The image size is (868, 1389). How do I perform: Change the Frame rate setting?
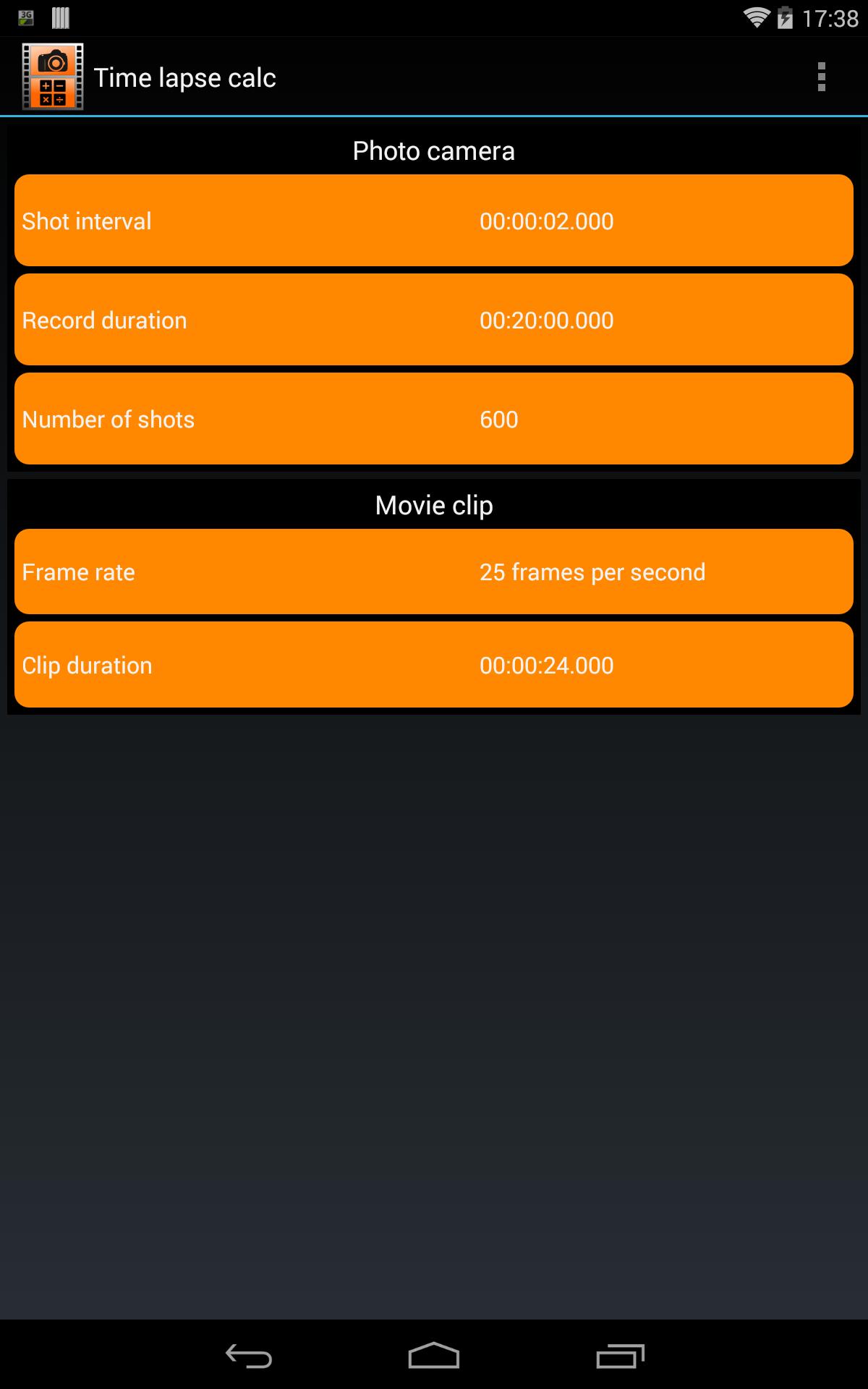pos(434,572)
